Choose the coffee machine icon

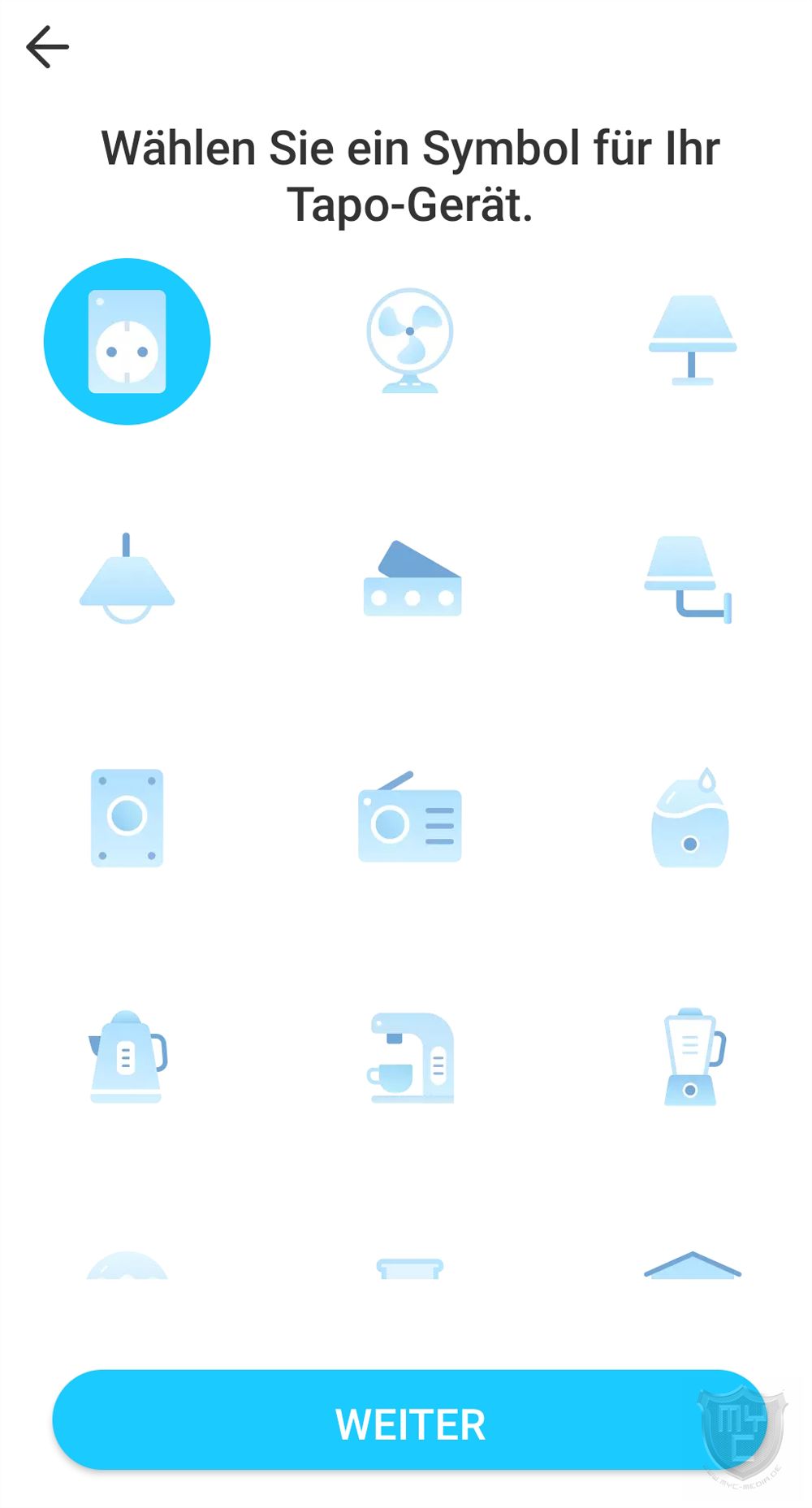412,1057
